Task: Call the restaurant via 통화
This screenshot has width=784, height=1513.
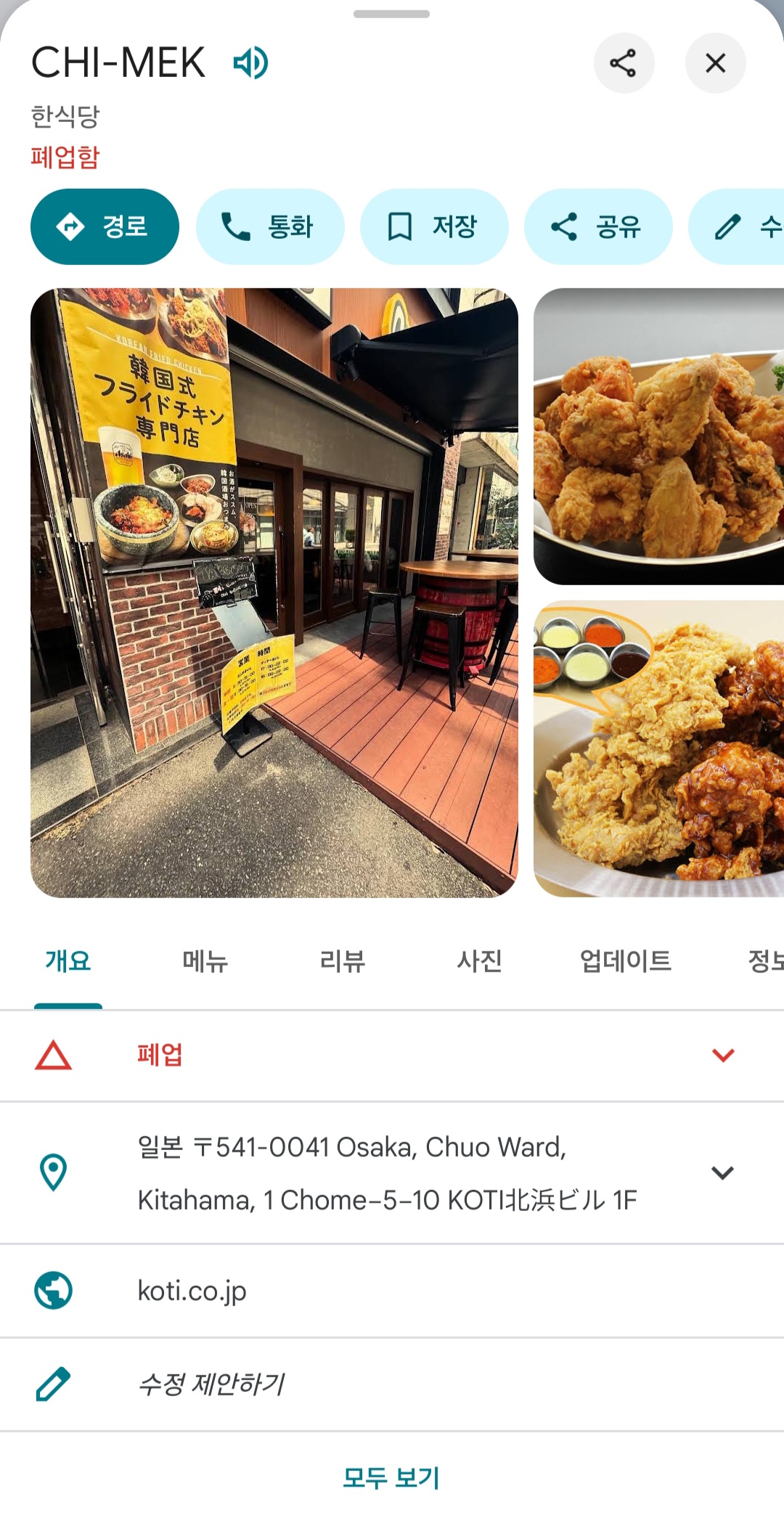Action: click(x=269, y=227)
